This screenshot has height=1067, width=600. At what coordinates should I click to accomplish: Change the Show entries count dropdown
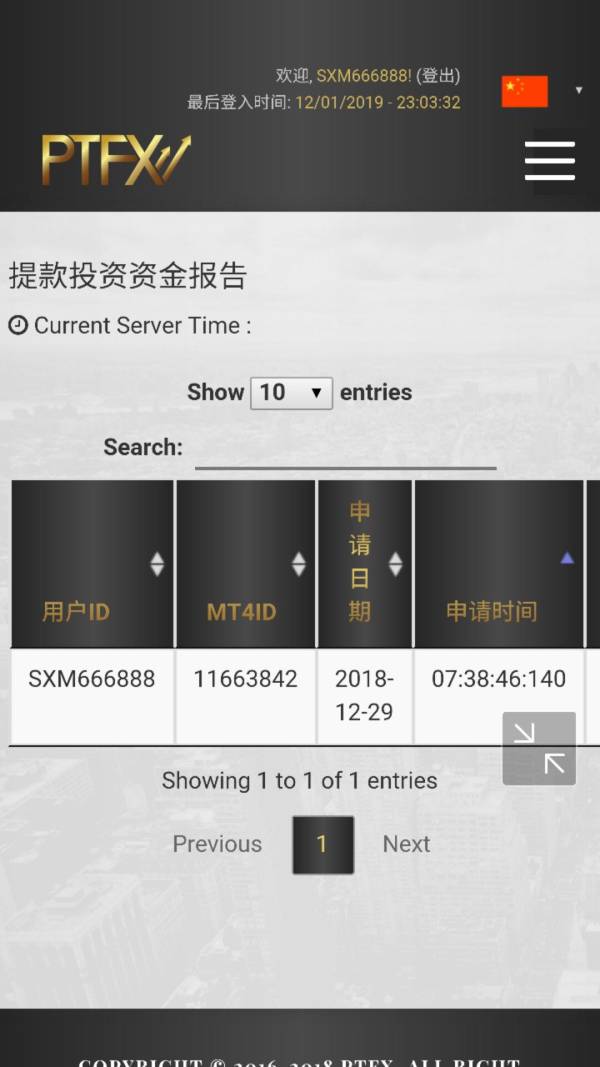[291, 393]
